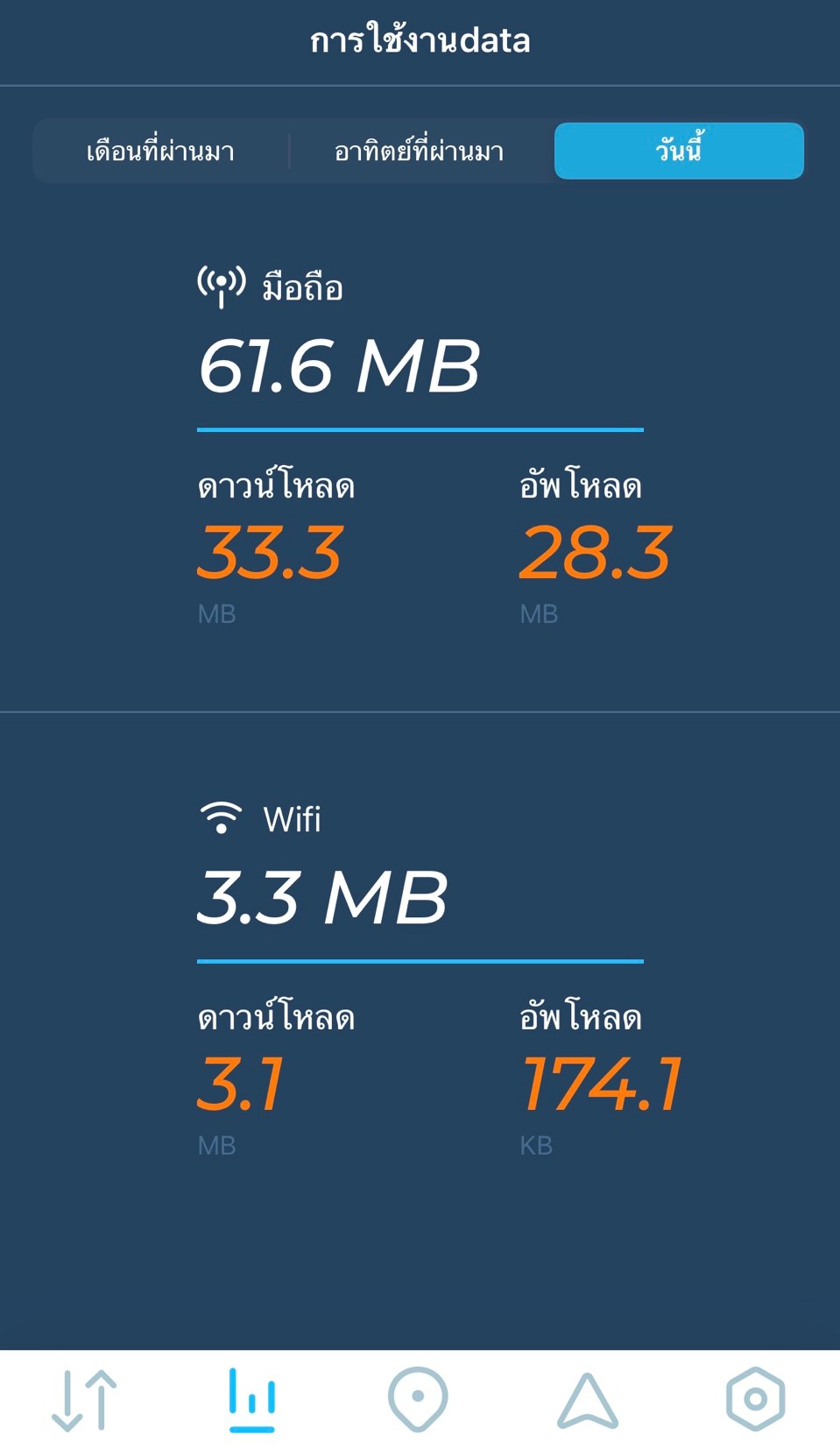
Task: Select the อาทิตย์ที่ผ่านมา tab
Action: [420, 151]
